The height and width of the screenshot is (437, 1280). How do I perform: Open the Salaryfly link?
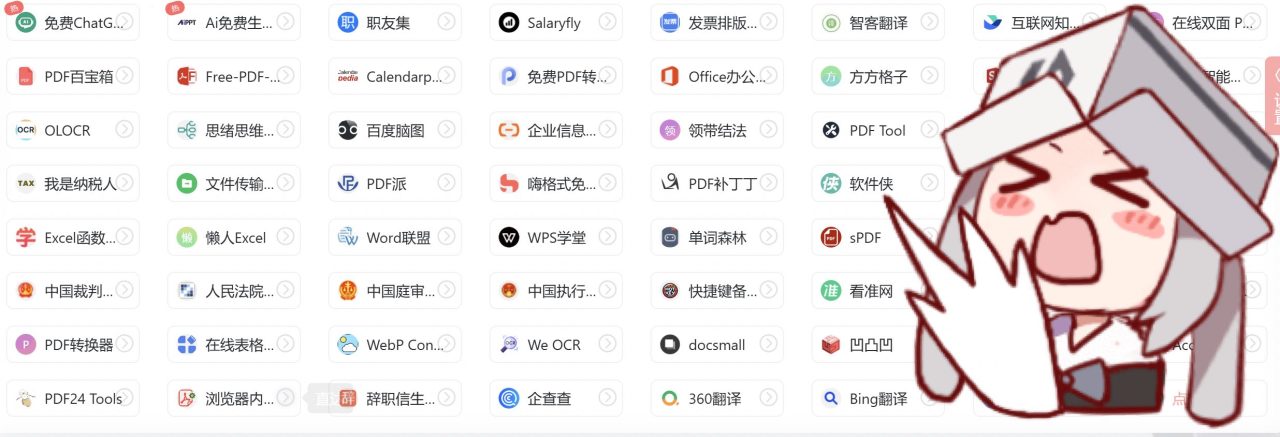point(553,23)
